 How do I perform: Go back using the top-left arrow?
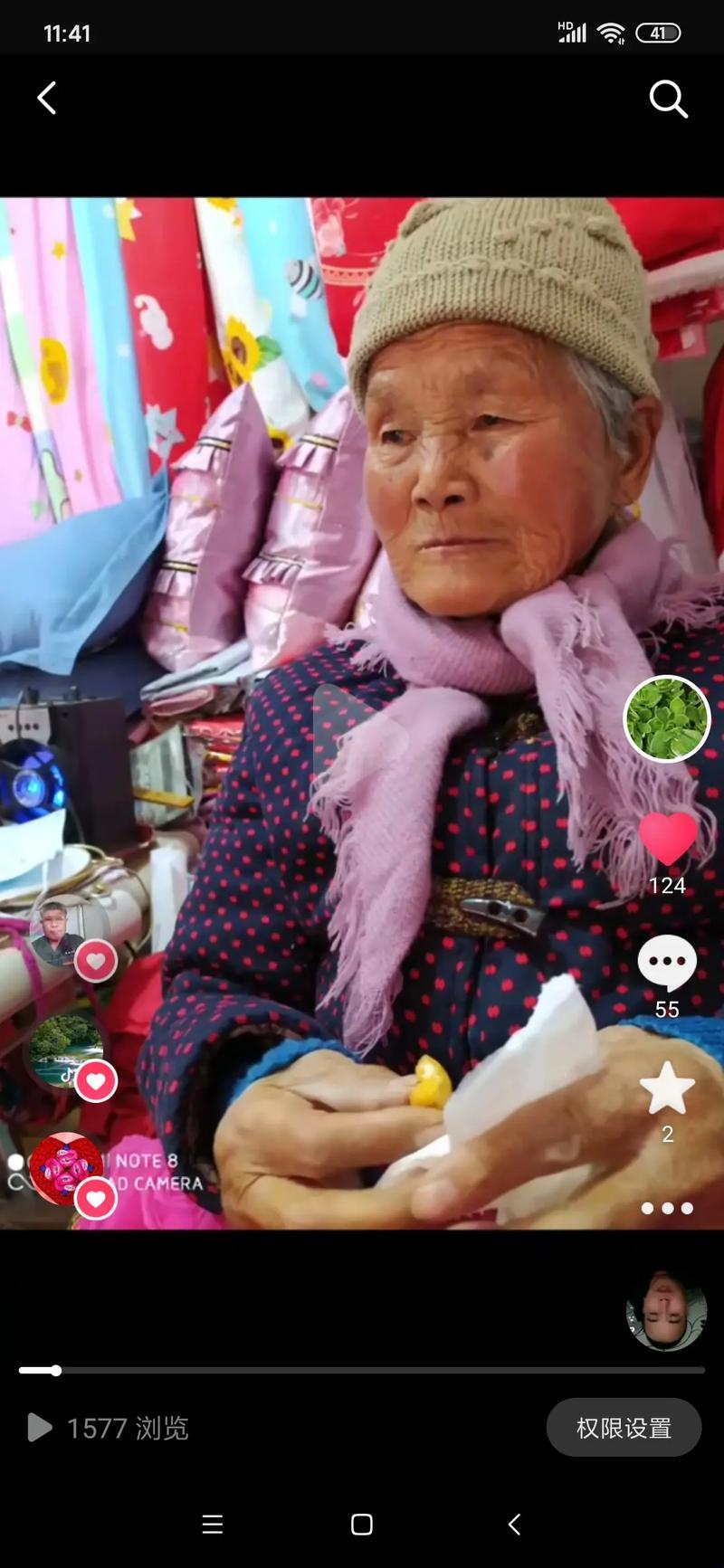pyautogui.click(x=47, y=98)
